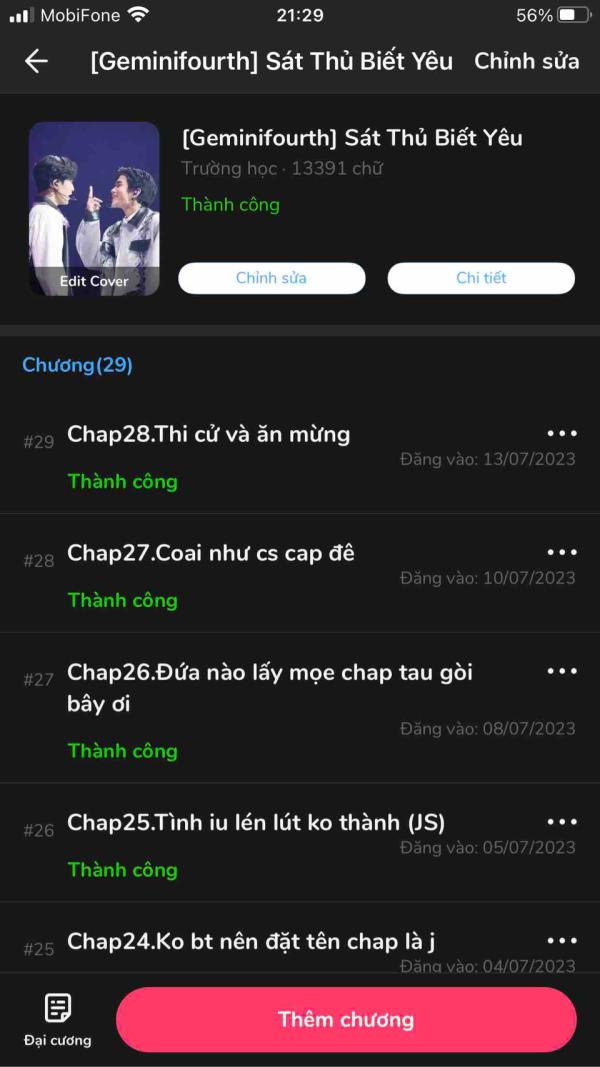The height and width of the screenshot is (1067, 600).
Task: Open options for Chap28
Action: 561,433
